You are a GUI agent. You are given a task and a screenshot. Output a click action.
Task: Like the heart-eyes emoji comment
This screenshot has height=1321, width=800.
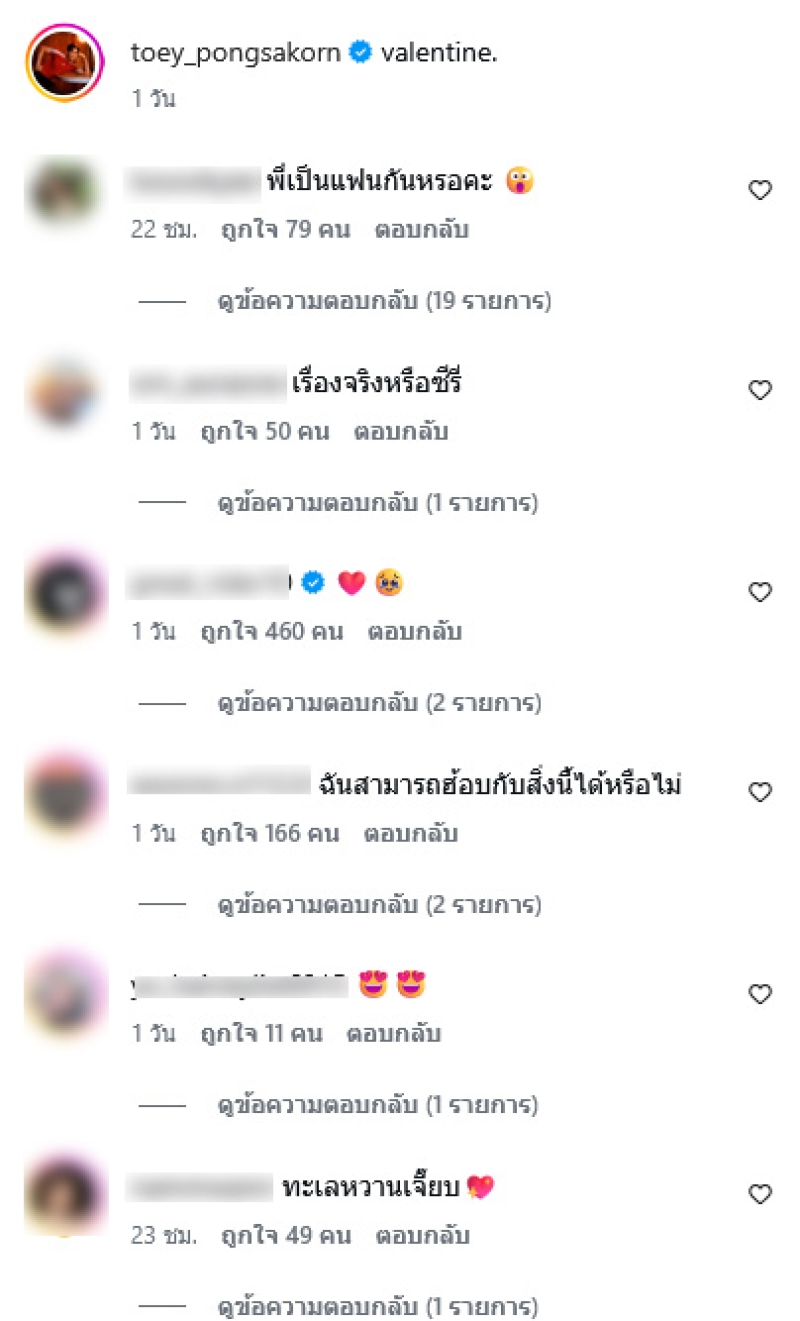tap(760, 994)
